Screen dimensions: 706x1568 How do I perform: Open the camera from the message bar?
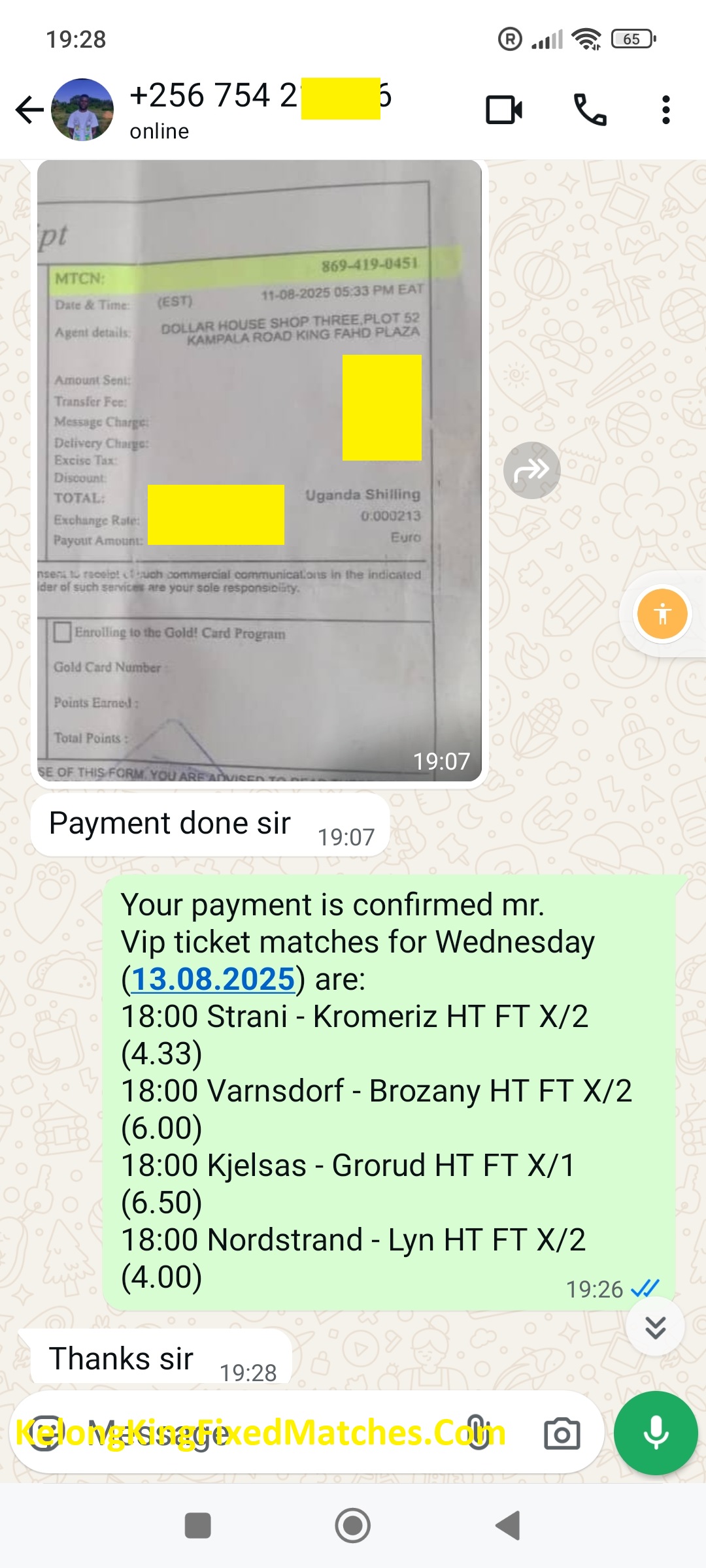coord(562,1433)
